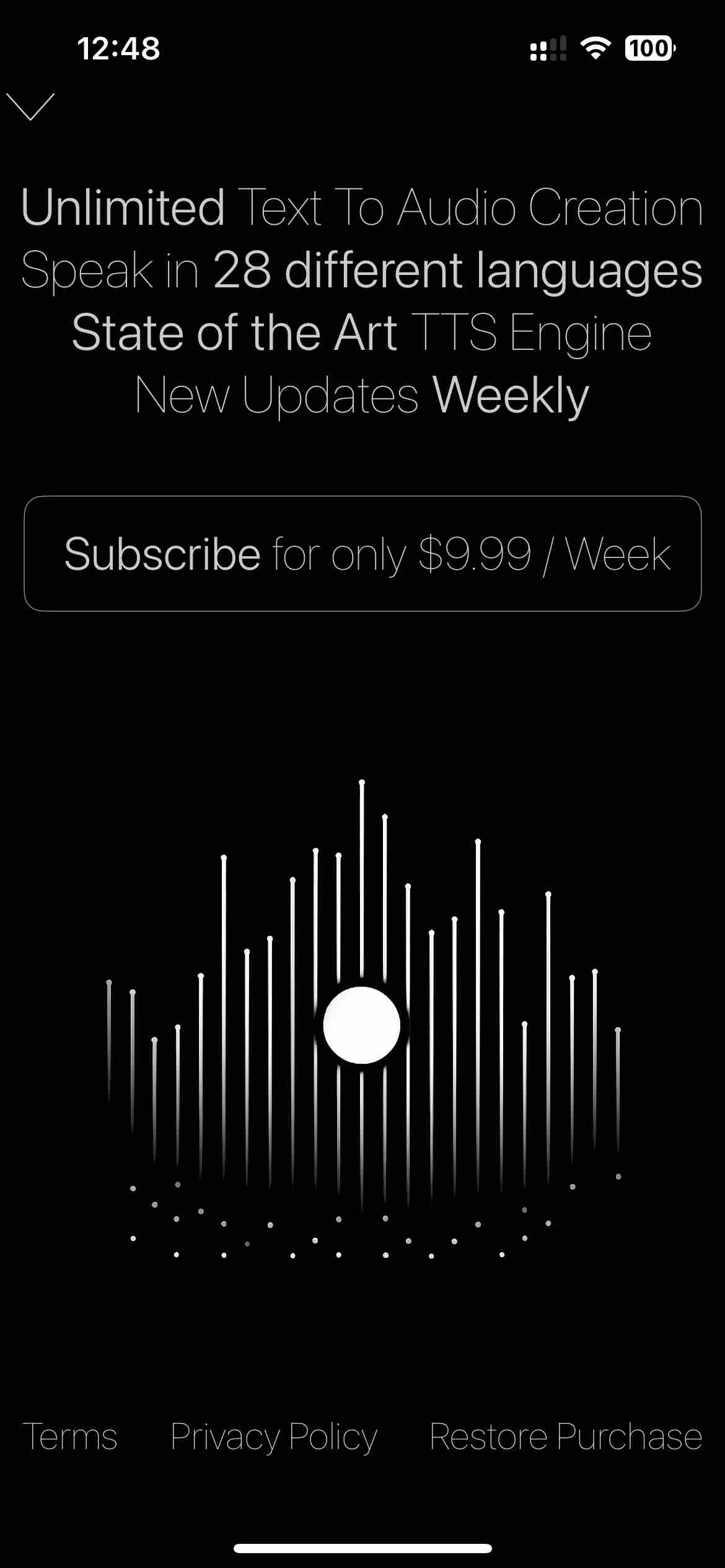
Task: Dismiss the paywall with the down chevron
Action: point(30,107)
